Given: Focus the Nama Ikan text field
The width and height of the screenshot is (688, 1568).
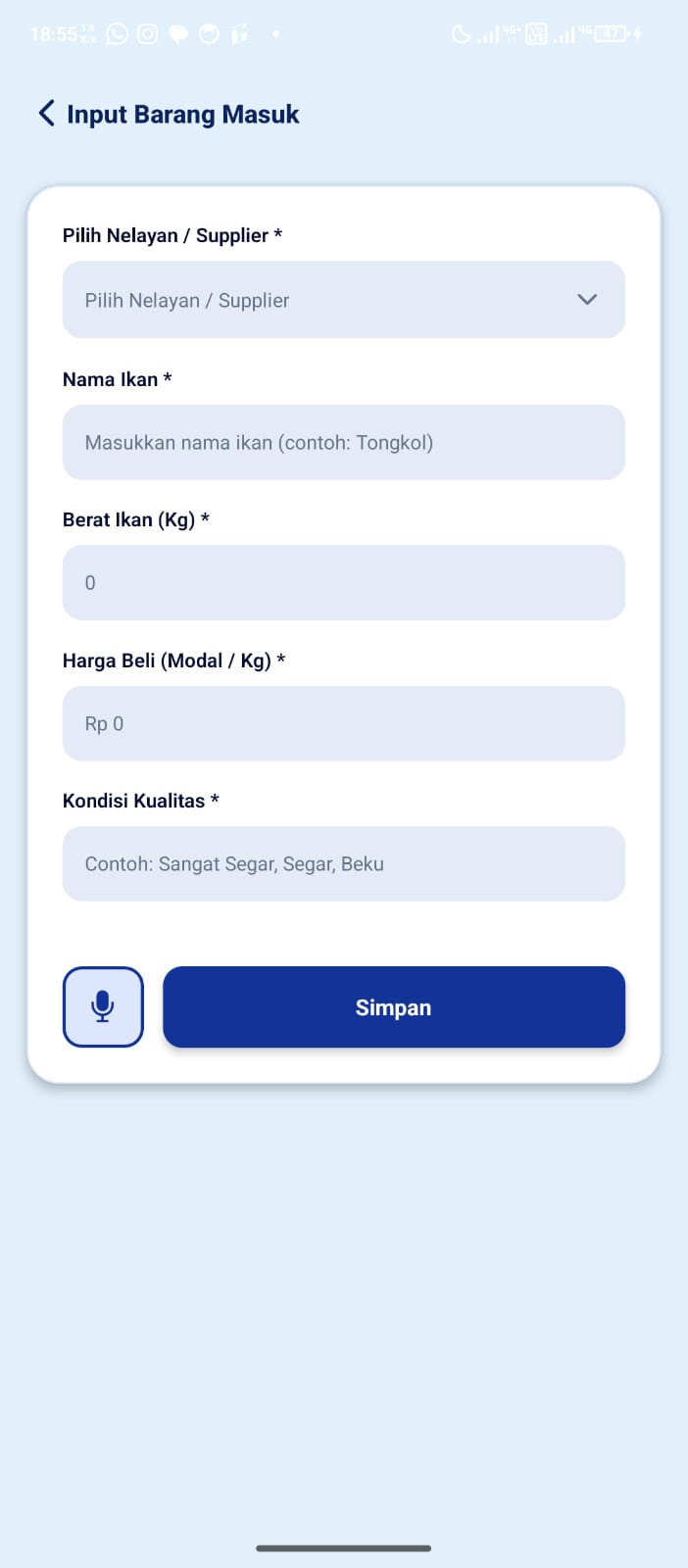Looking at the screenshot, I should [344, 442].
